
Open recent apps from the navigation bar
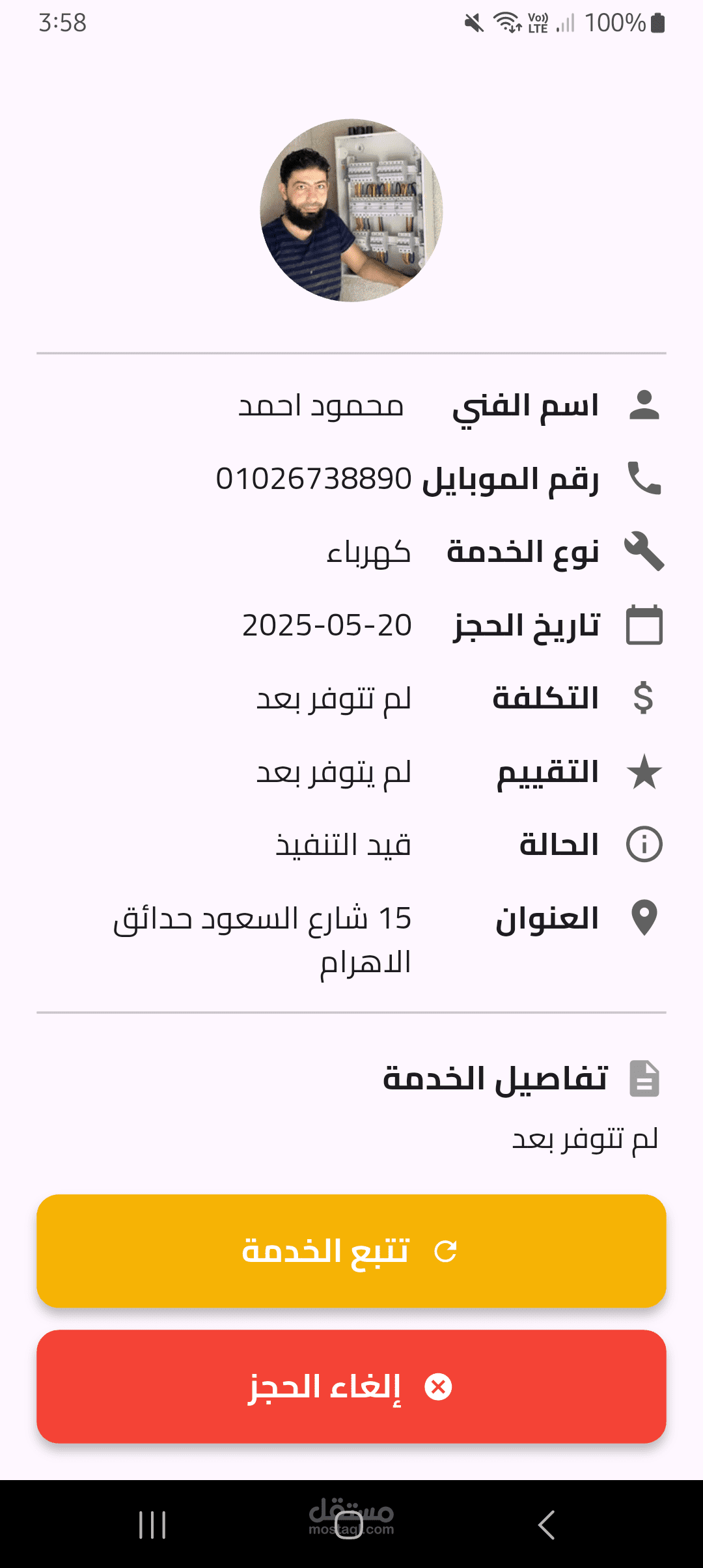pyautogui.click(x=153, y=1524)
